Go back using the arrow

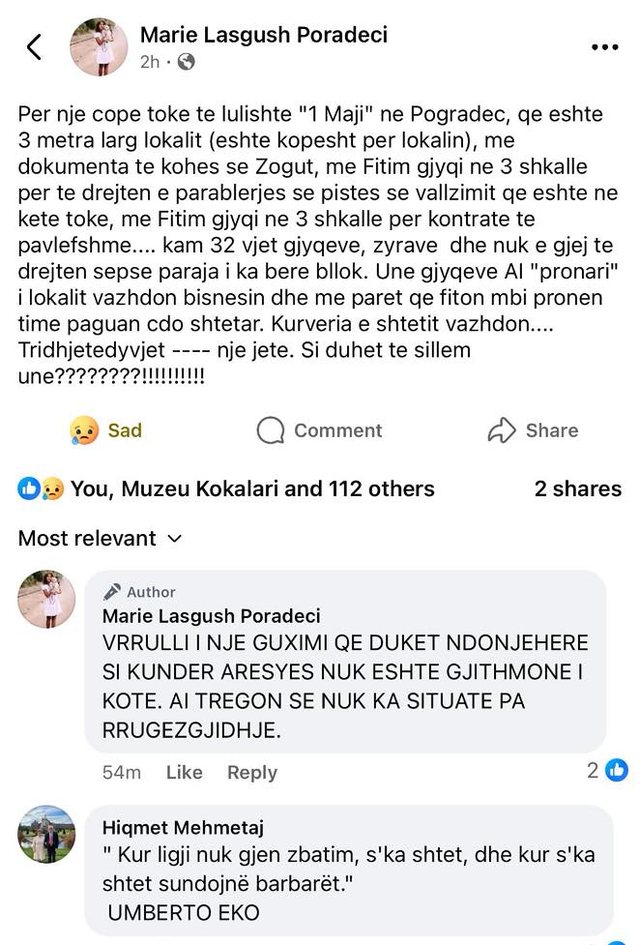pos(35,47)
